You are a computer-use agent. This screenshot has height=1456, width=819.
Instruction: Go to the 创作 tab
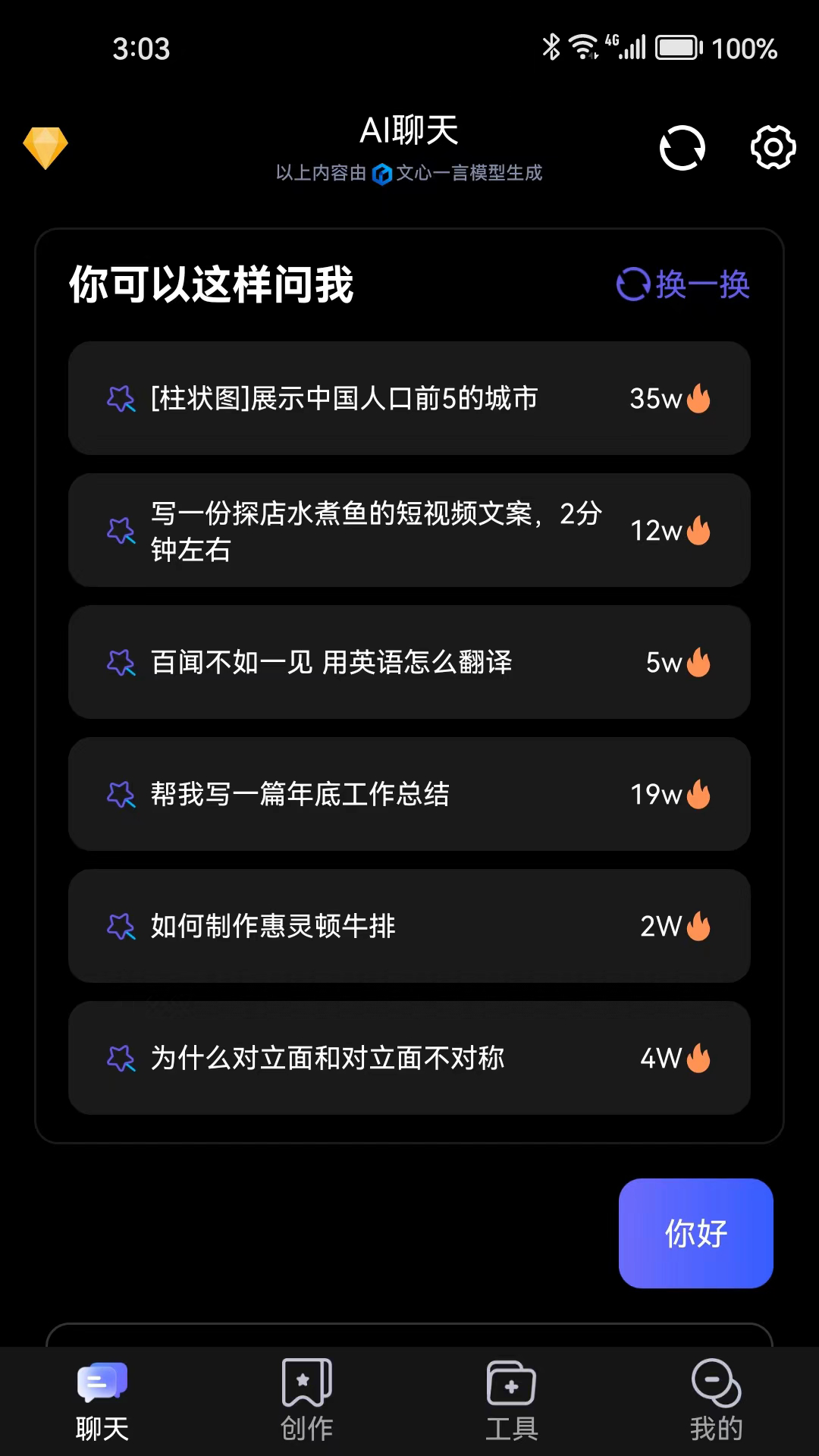tap(307, 1401)
